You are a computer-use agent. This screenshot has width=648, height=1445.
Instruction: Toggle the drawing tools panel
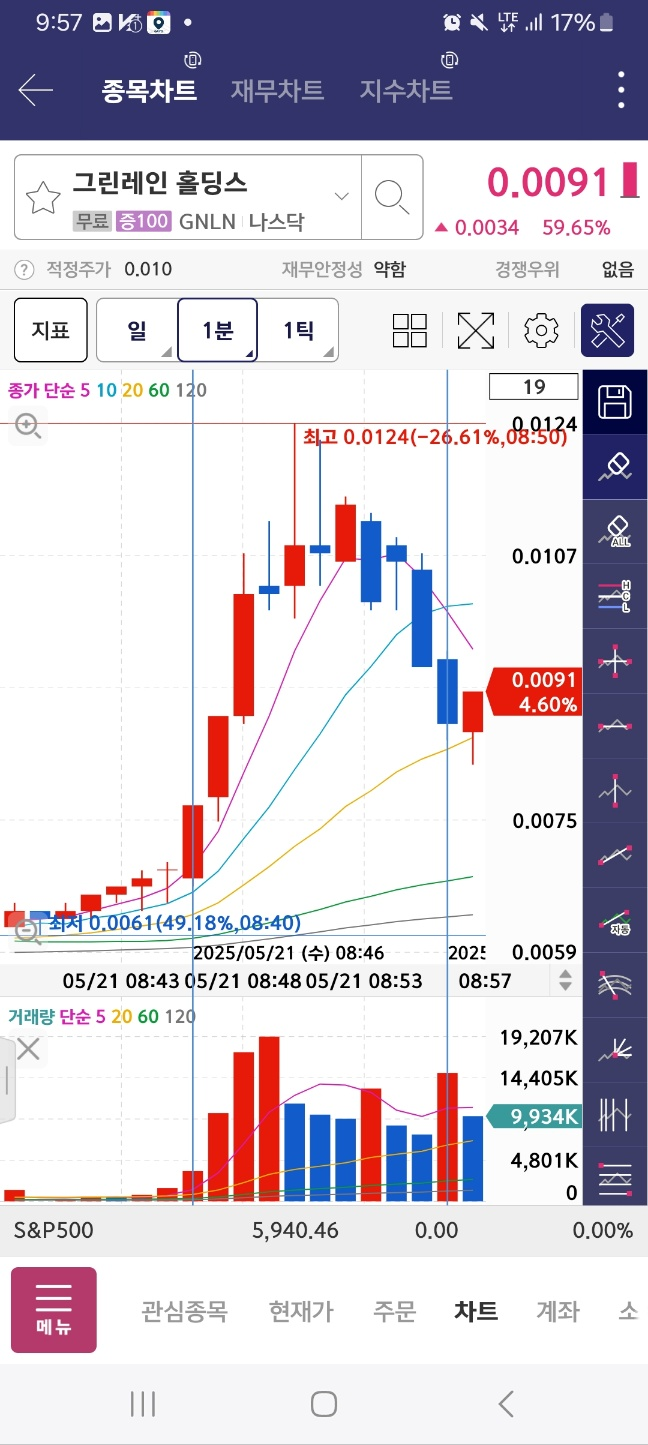(x=607, y=331)
